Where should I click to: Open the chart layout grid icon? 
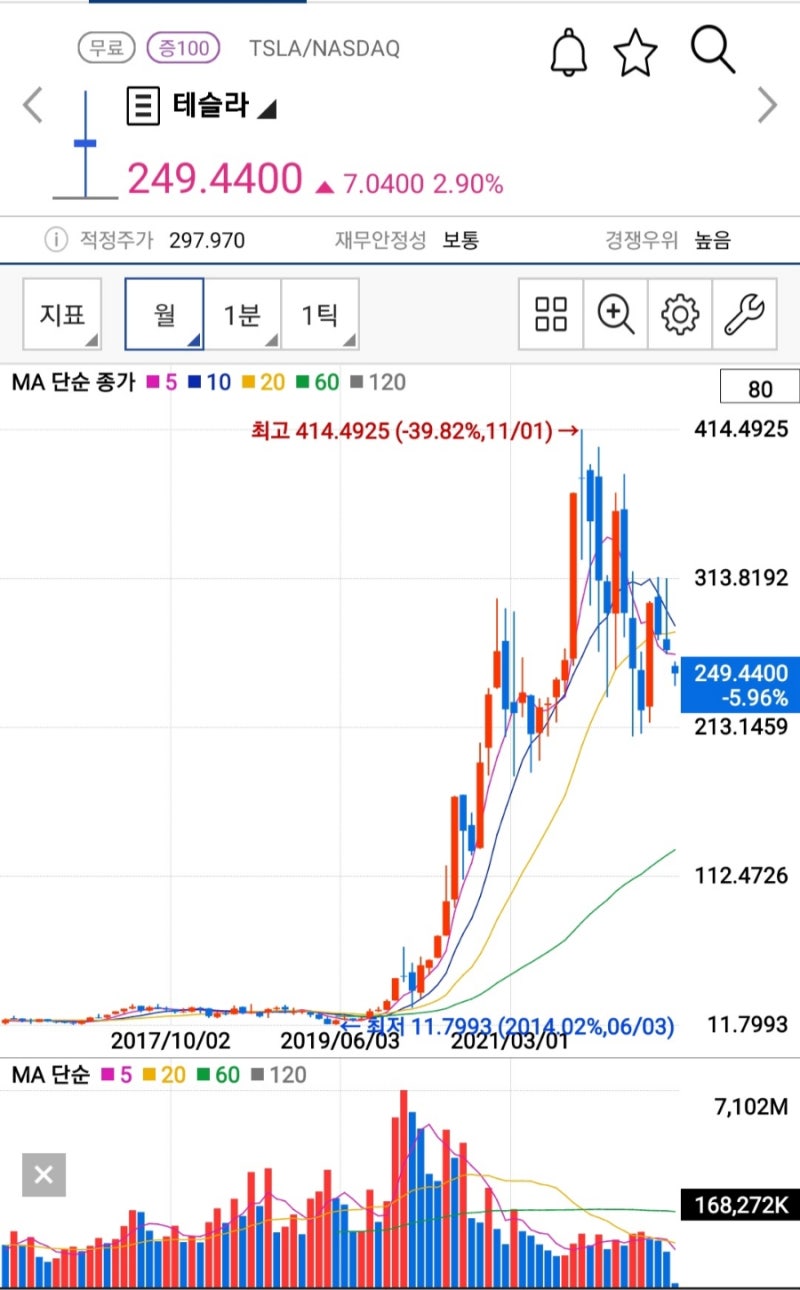[550, 314]
